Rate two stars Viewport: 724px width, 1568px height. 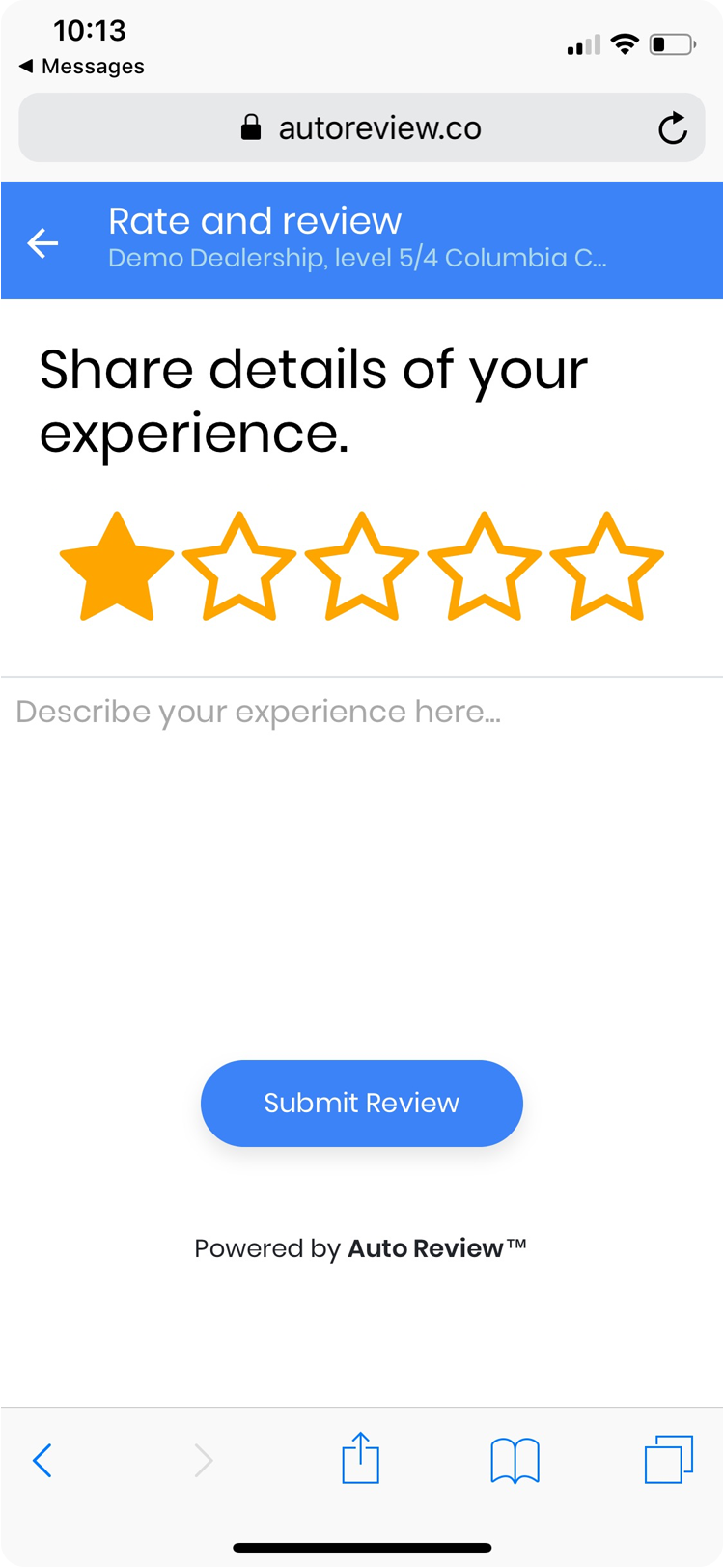239,568
